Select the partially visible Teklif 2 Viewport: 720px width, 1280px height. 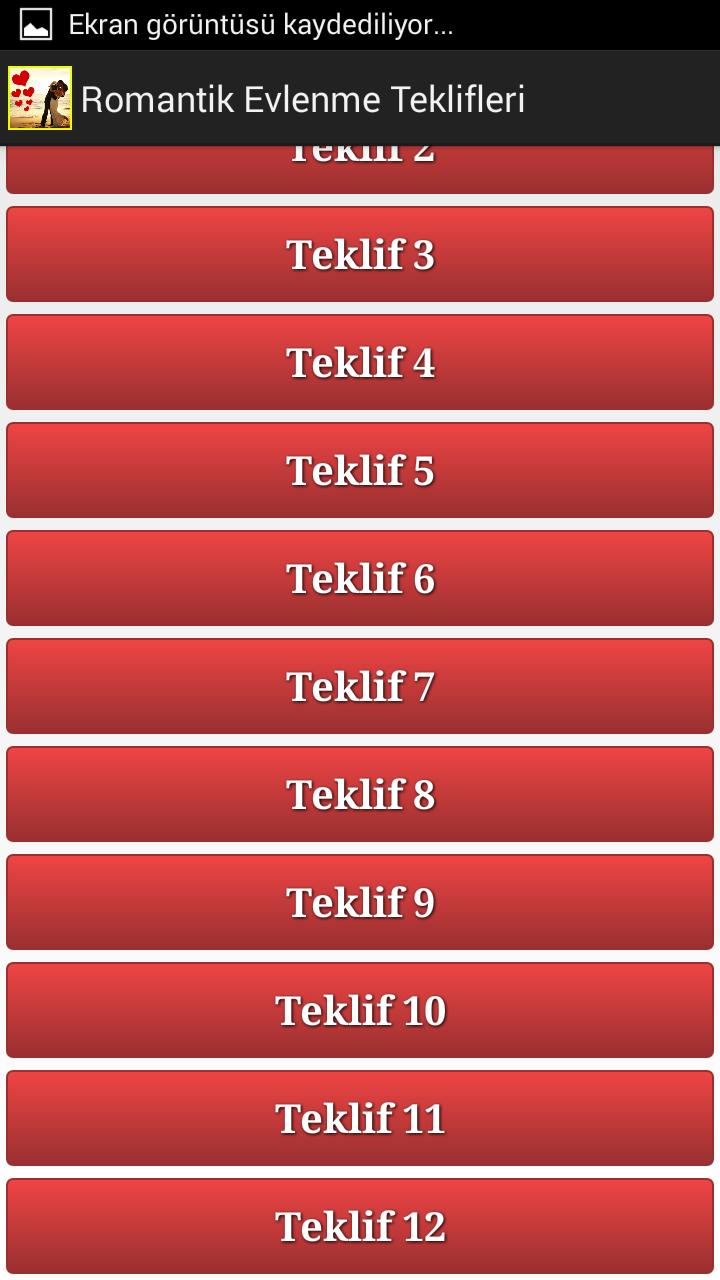tap(360, 165)
